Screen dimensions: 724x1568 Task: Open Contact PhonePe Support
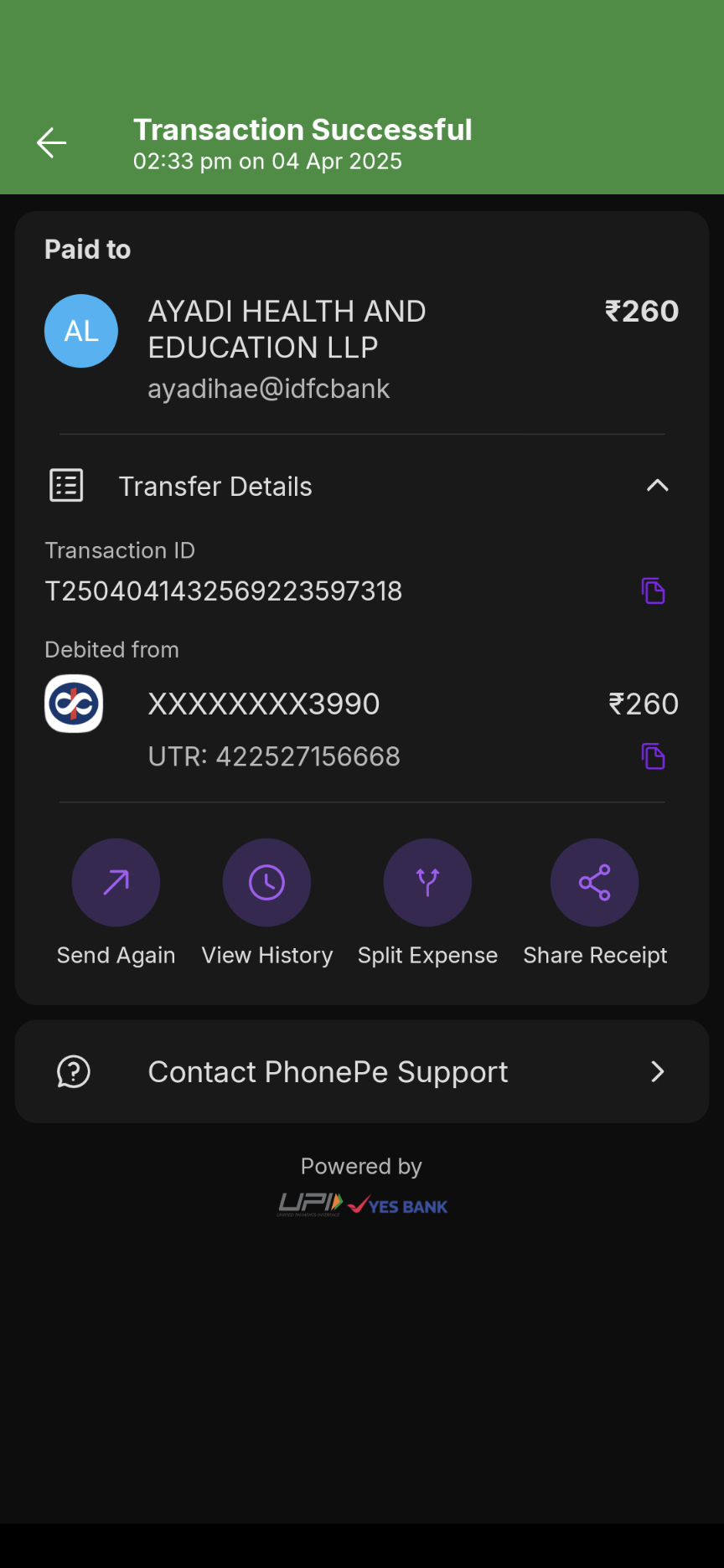click(x=362, y=1071)
